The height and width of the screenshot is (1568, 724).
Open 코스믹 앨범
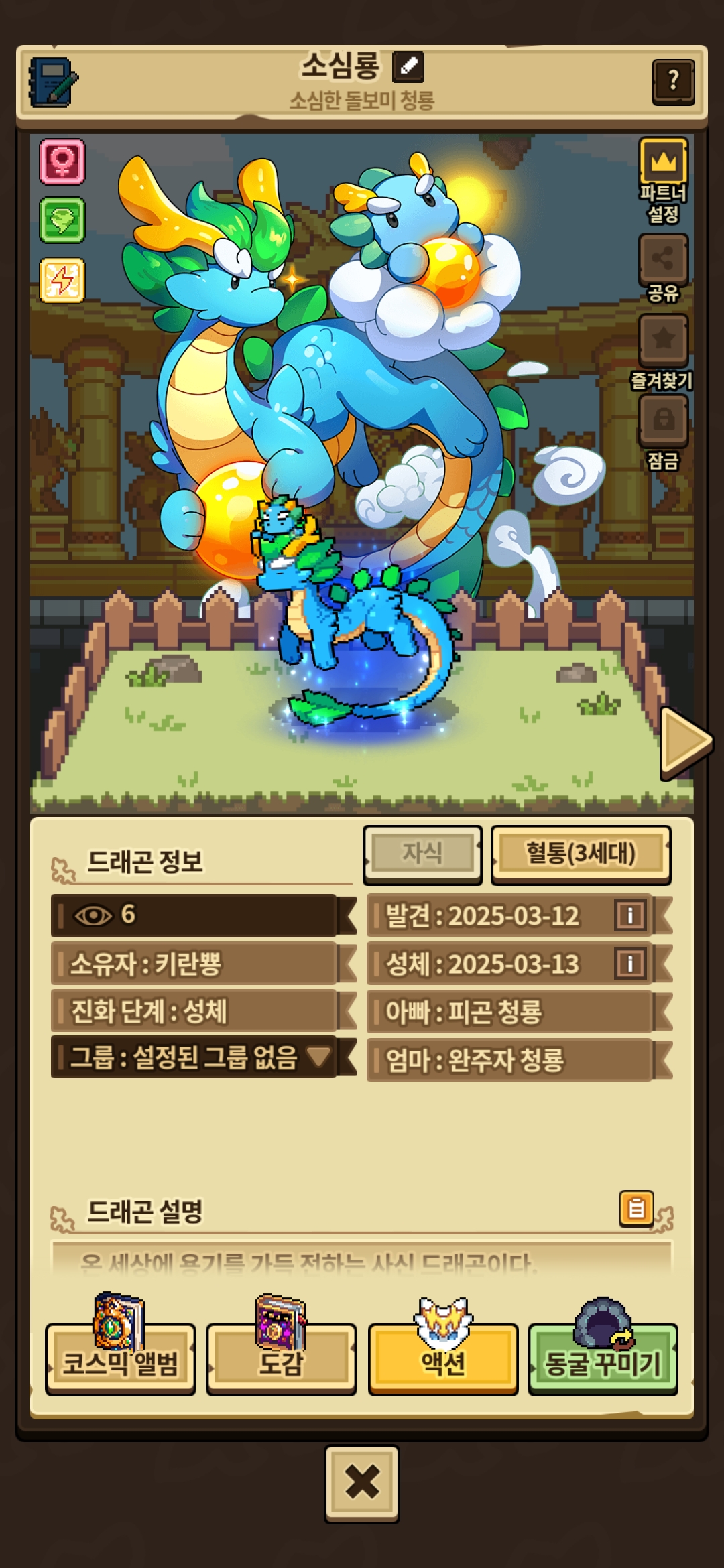pos(120,1360)
